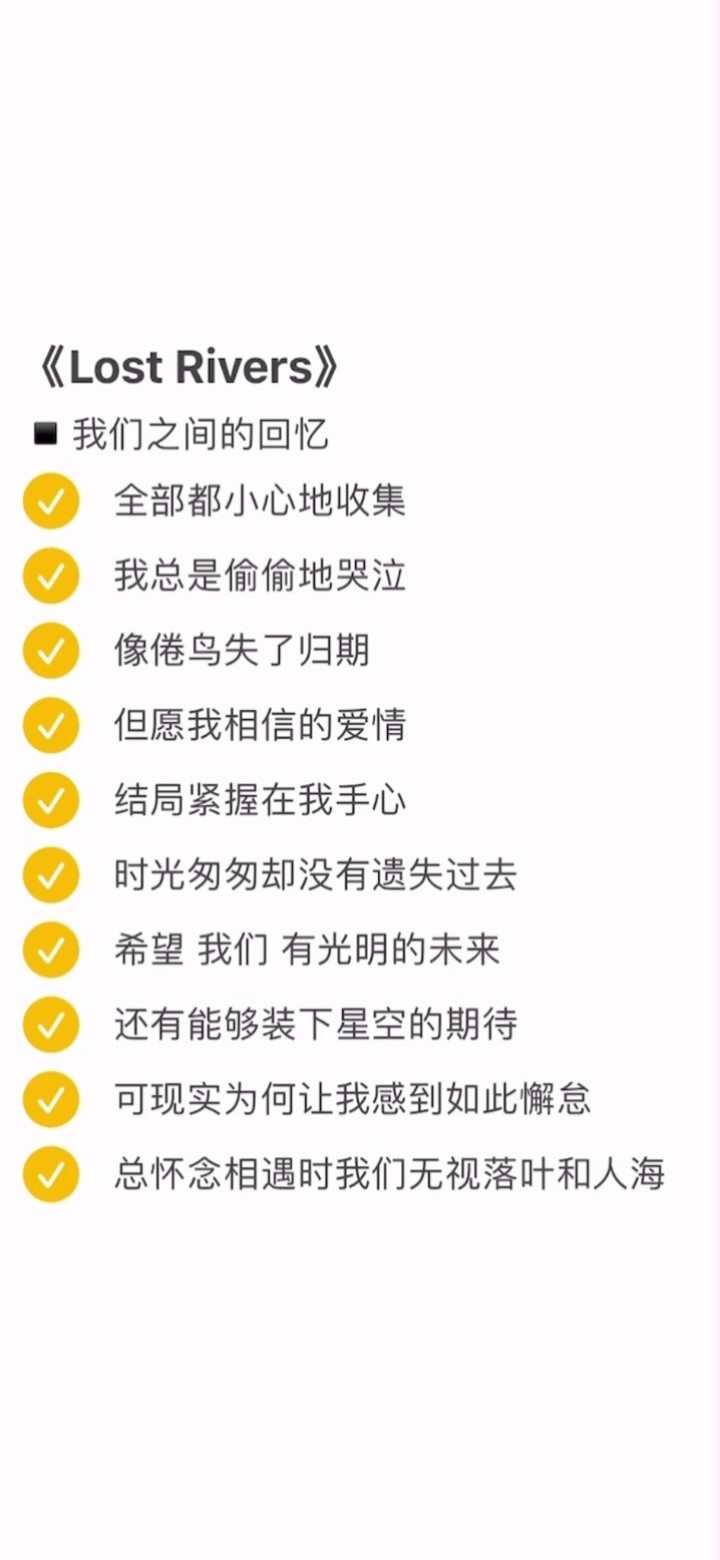The width and height of the screenshot is (720, 1560).
Task: Click the text 我总是偷偷地哭泣
Action: 260,577
